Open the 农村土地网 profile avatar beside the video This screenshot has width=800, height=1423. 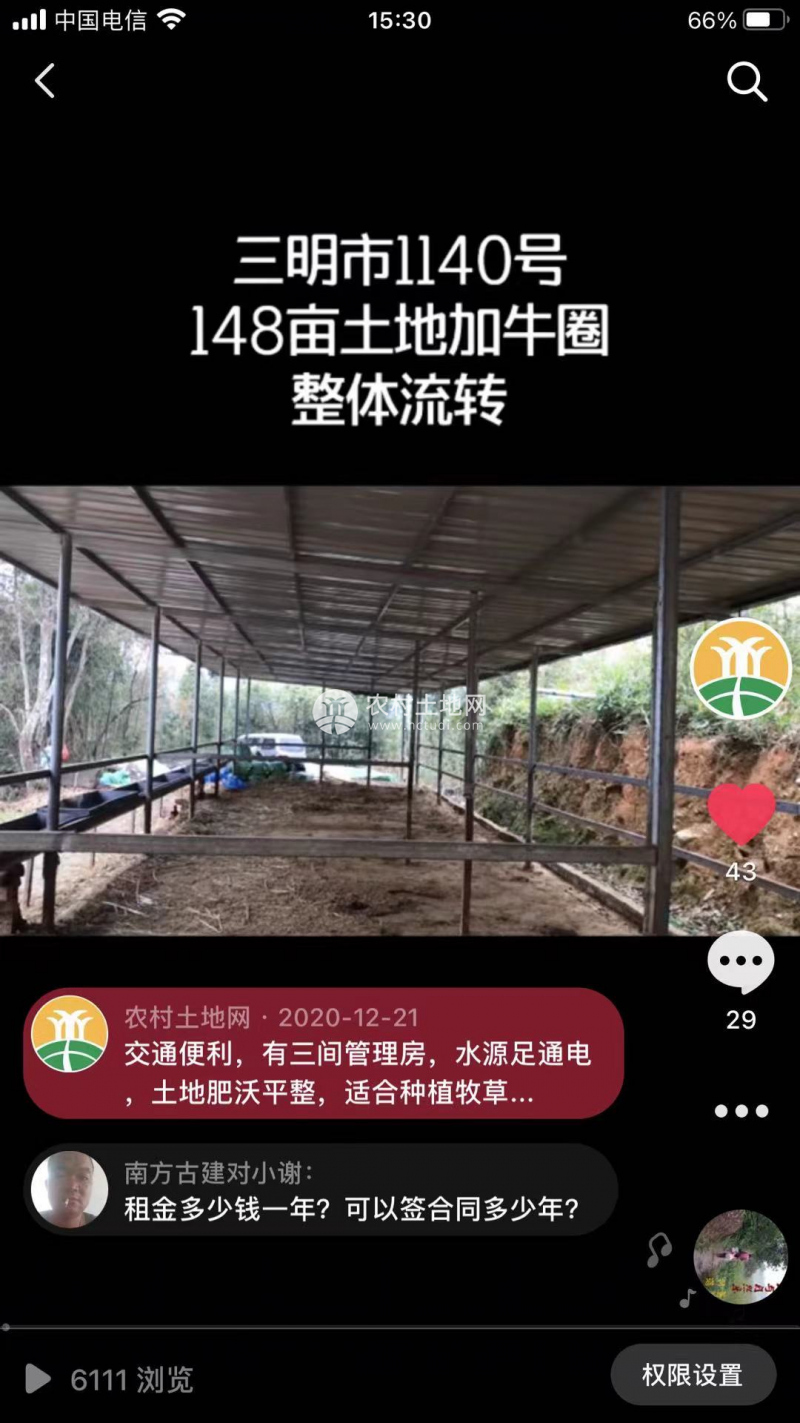(x=741, y=668)
